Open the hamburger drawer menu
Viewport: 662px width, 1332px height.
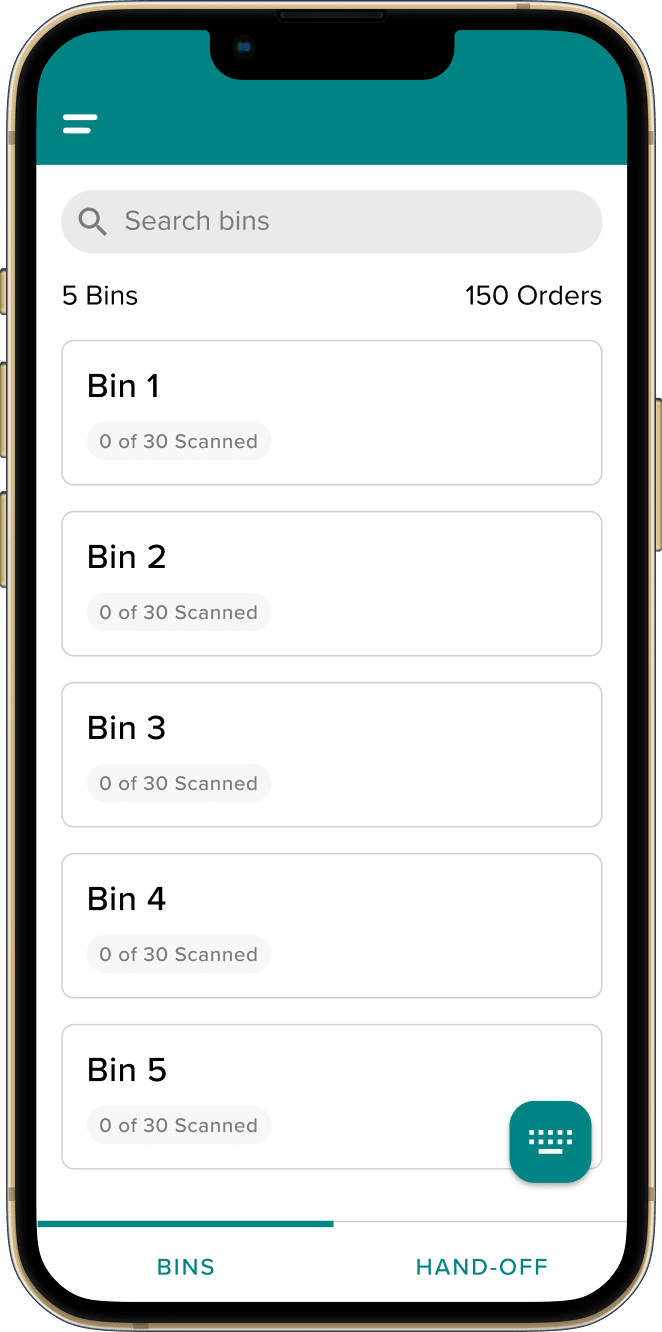tap(80, 124)
